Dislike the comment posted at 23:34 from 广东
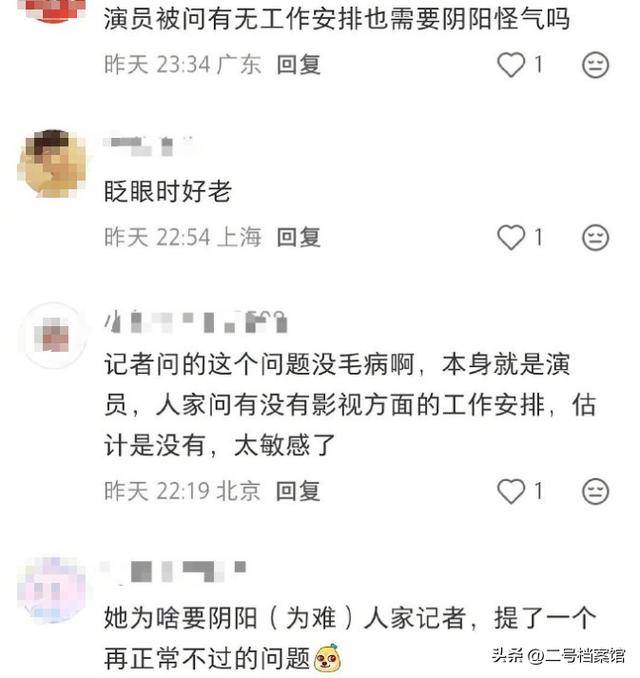The image size is (640, 678). click(x=595, y=65)
